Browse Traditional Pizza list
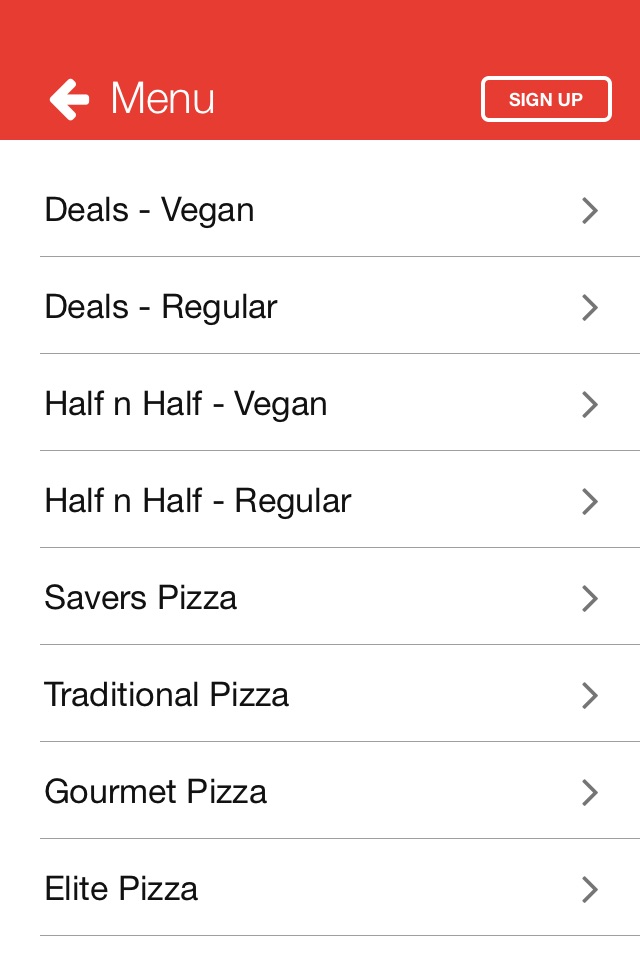640x960 pixels. click(320, 695)
